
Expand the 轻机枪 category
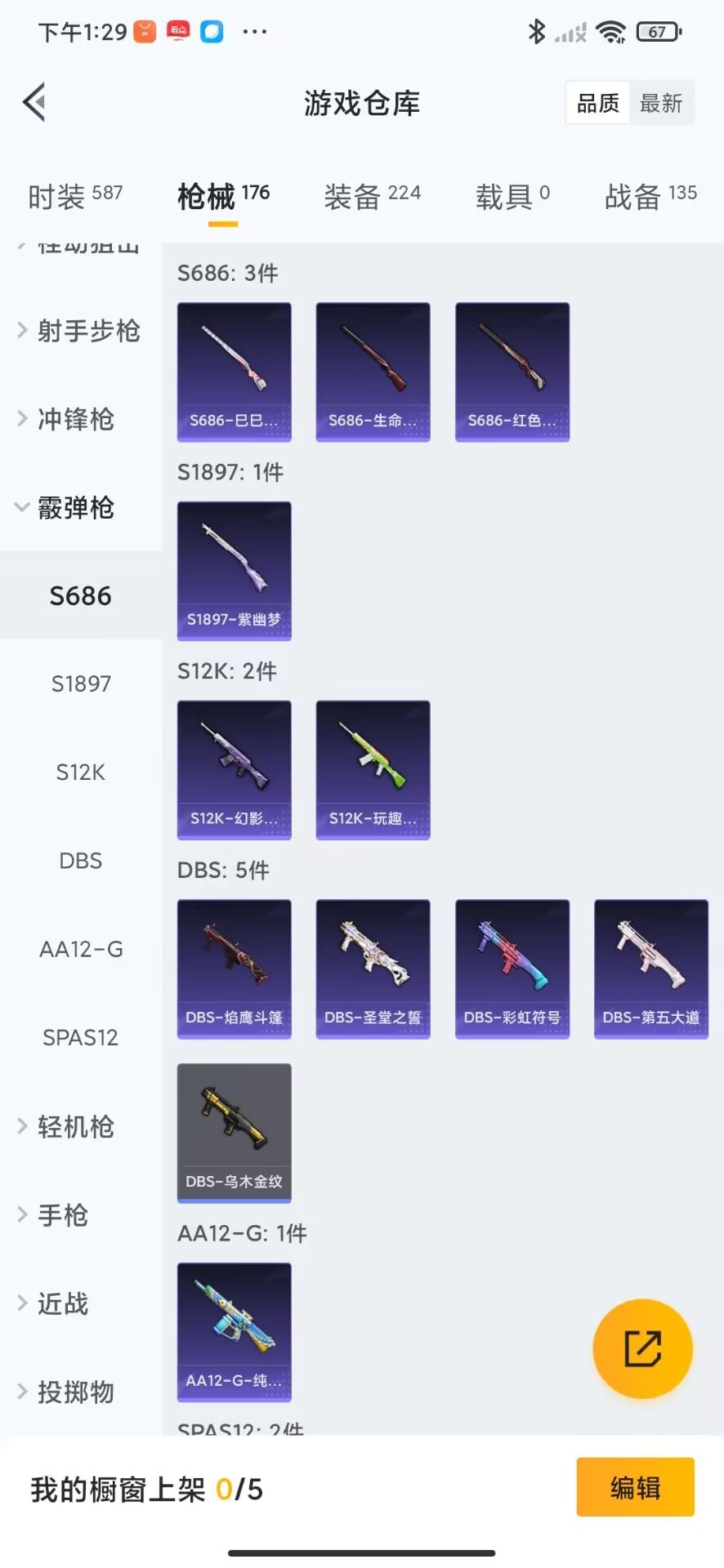[x=75, y=1127]
